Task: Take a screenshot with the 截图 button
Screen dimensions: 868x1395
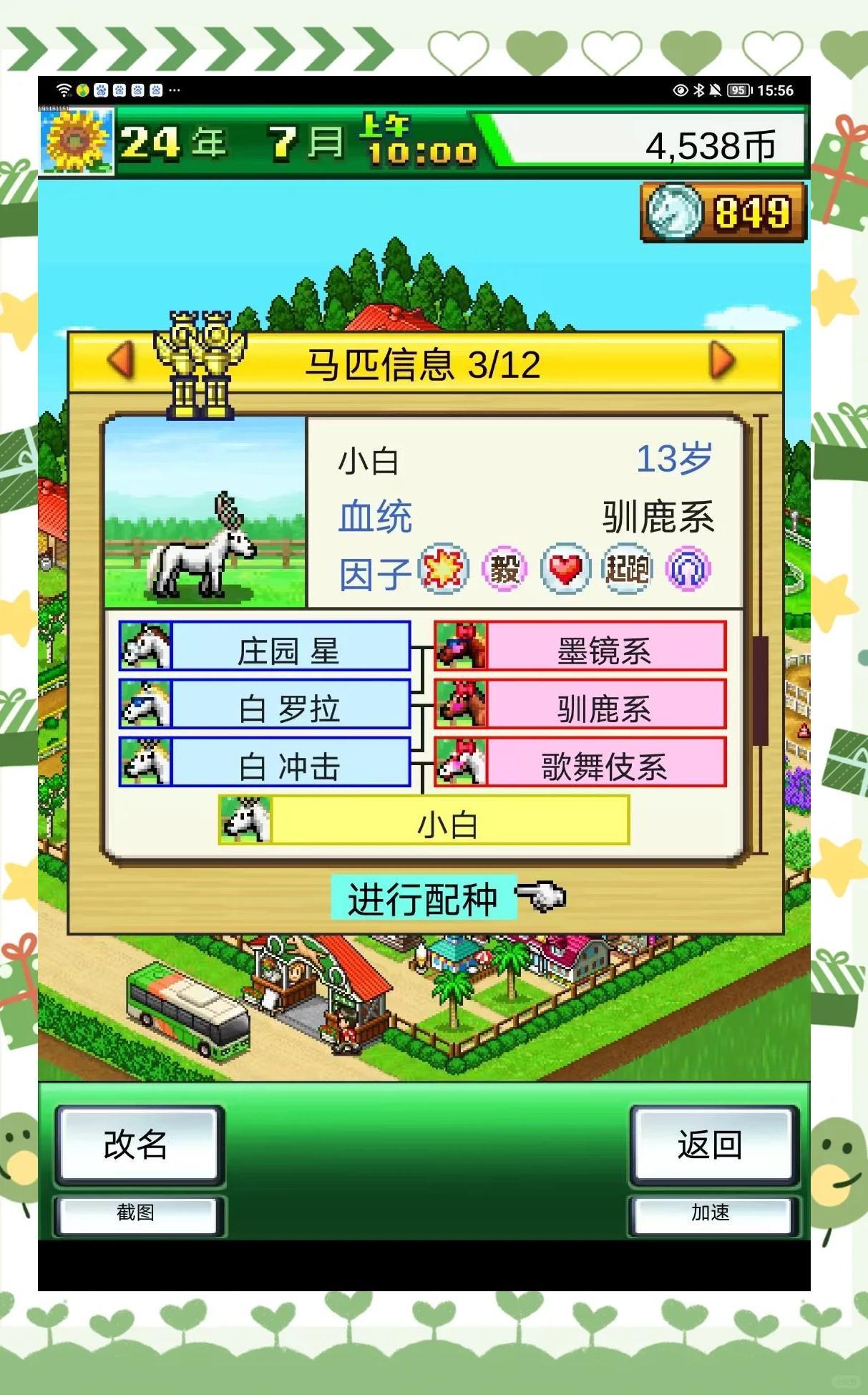Action: click(x=137, y=1212)
